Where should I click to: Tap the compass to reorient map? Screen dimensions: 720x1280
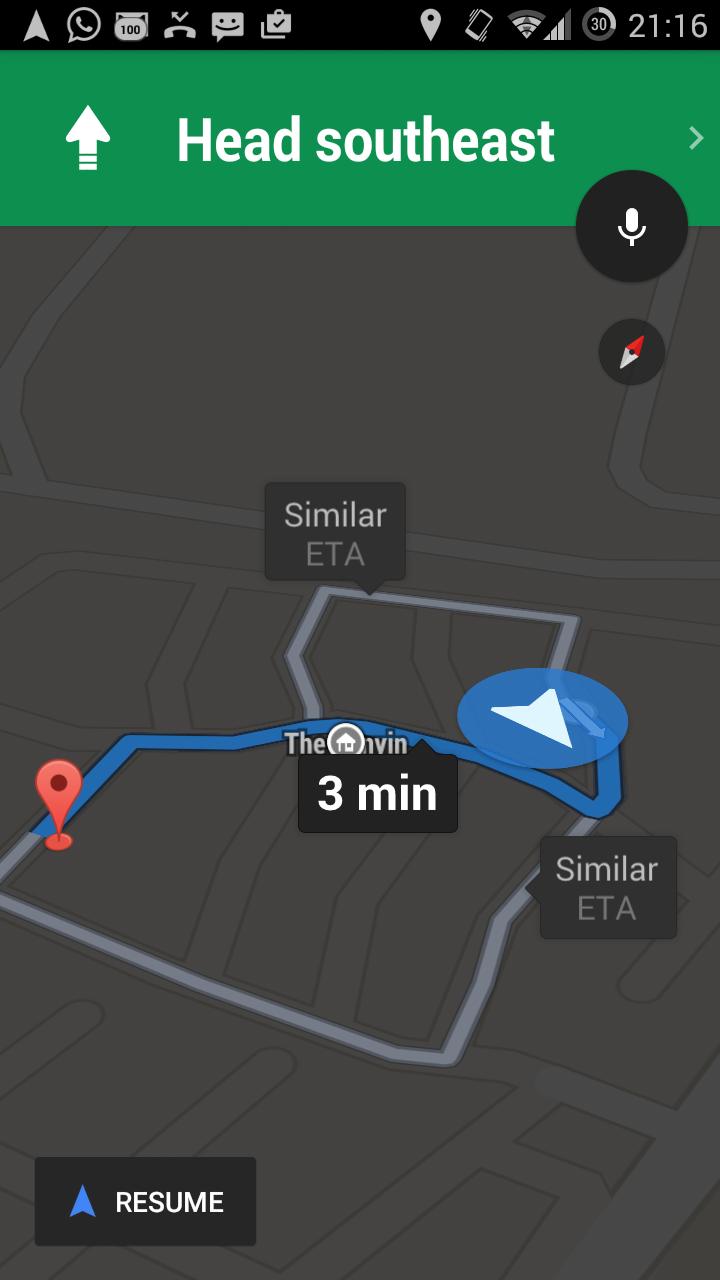pos(631,352)
